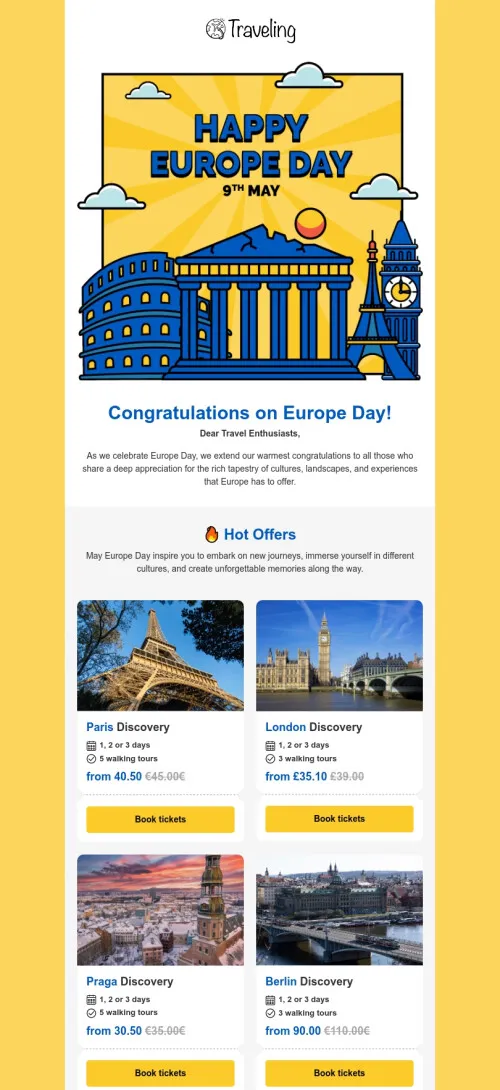Viewport: 500px width, 1090px height.
Task: Book tickets for Berlin Discovery
Action: tap(339, 1073)
